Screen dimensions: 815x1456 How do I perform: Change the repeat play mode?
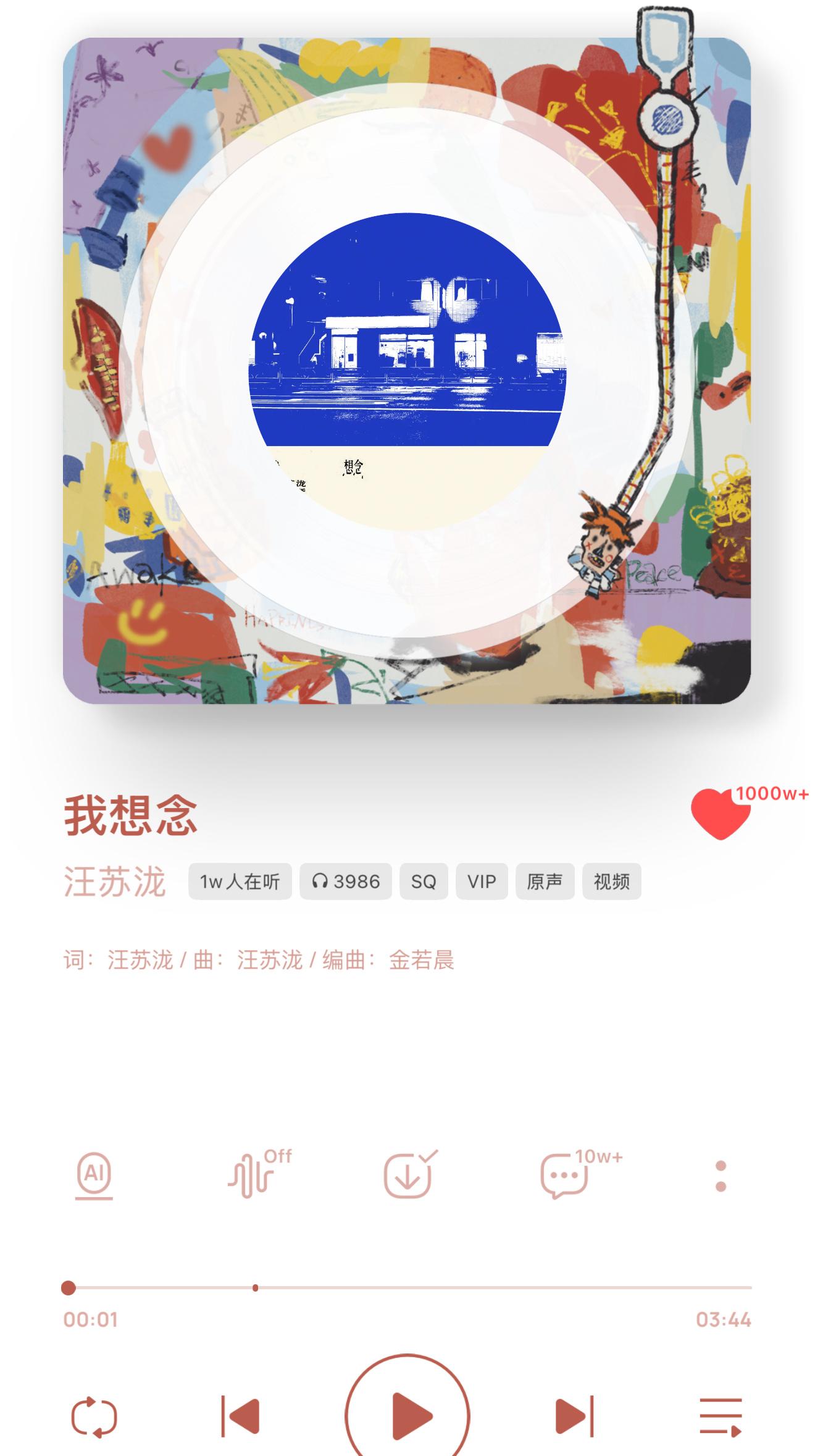(94, 1416)
